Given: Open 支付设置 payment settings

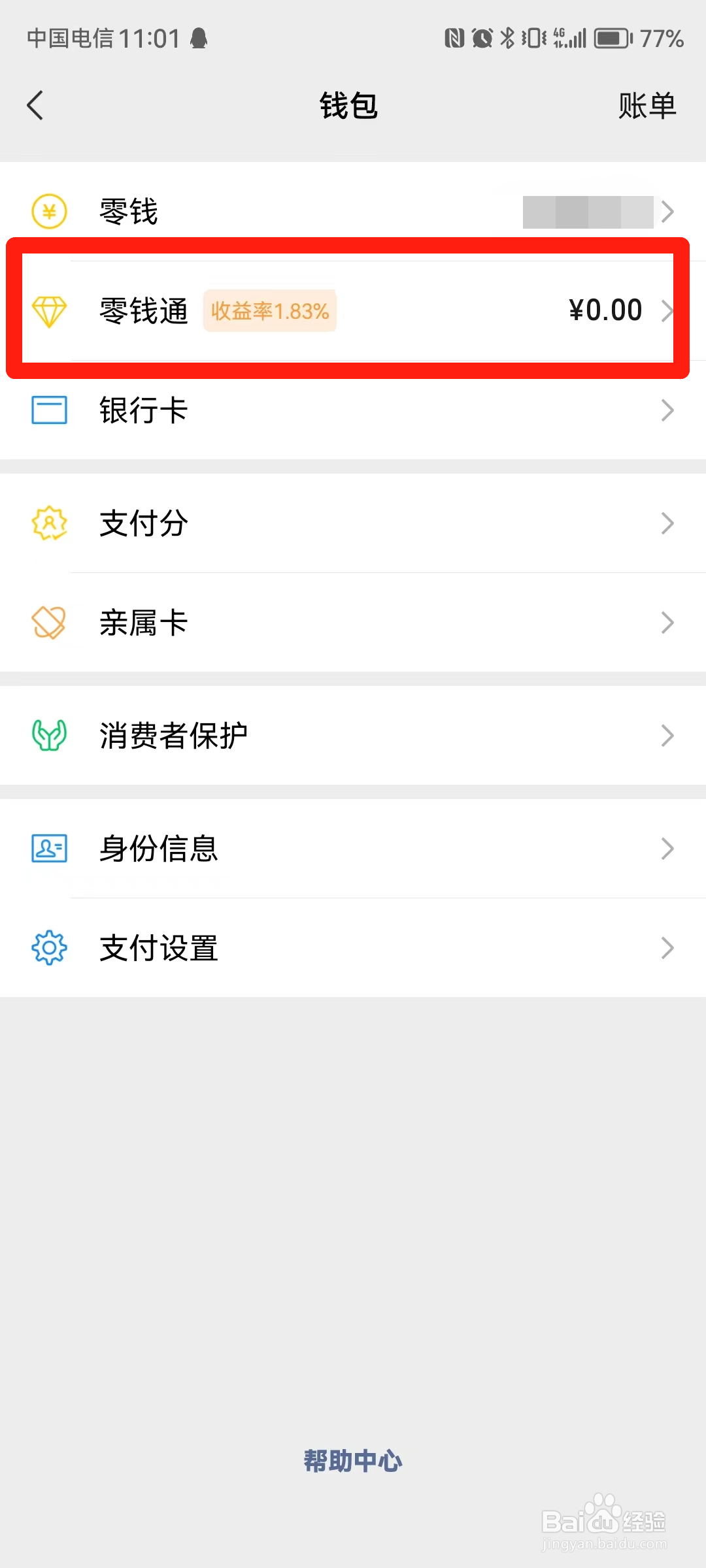Looking at the screenshot, I should point(353,948).
